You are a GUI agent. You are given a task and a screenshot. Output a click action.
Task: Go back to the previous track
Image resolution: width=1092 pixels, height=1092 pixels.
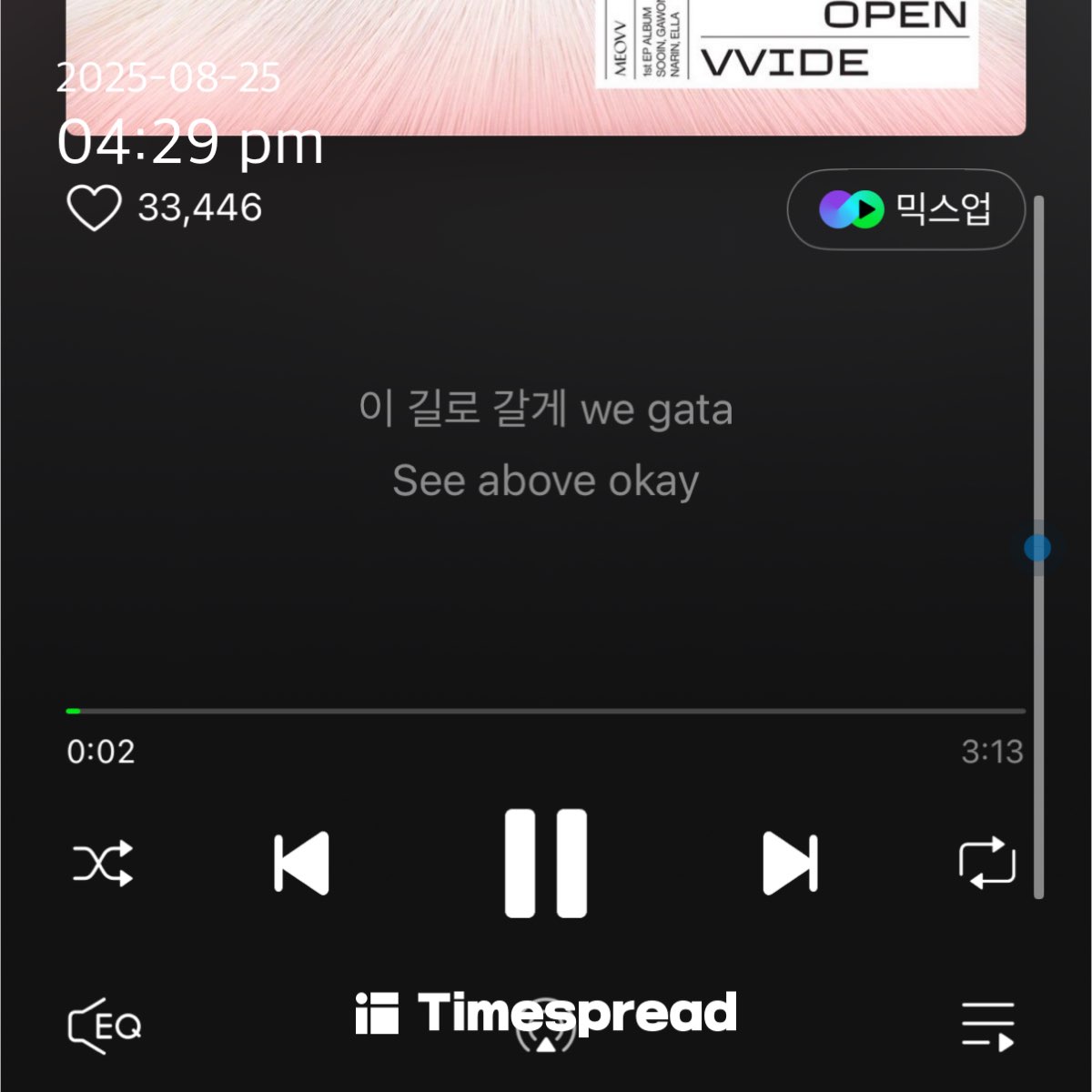[302, 863]
